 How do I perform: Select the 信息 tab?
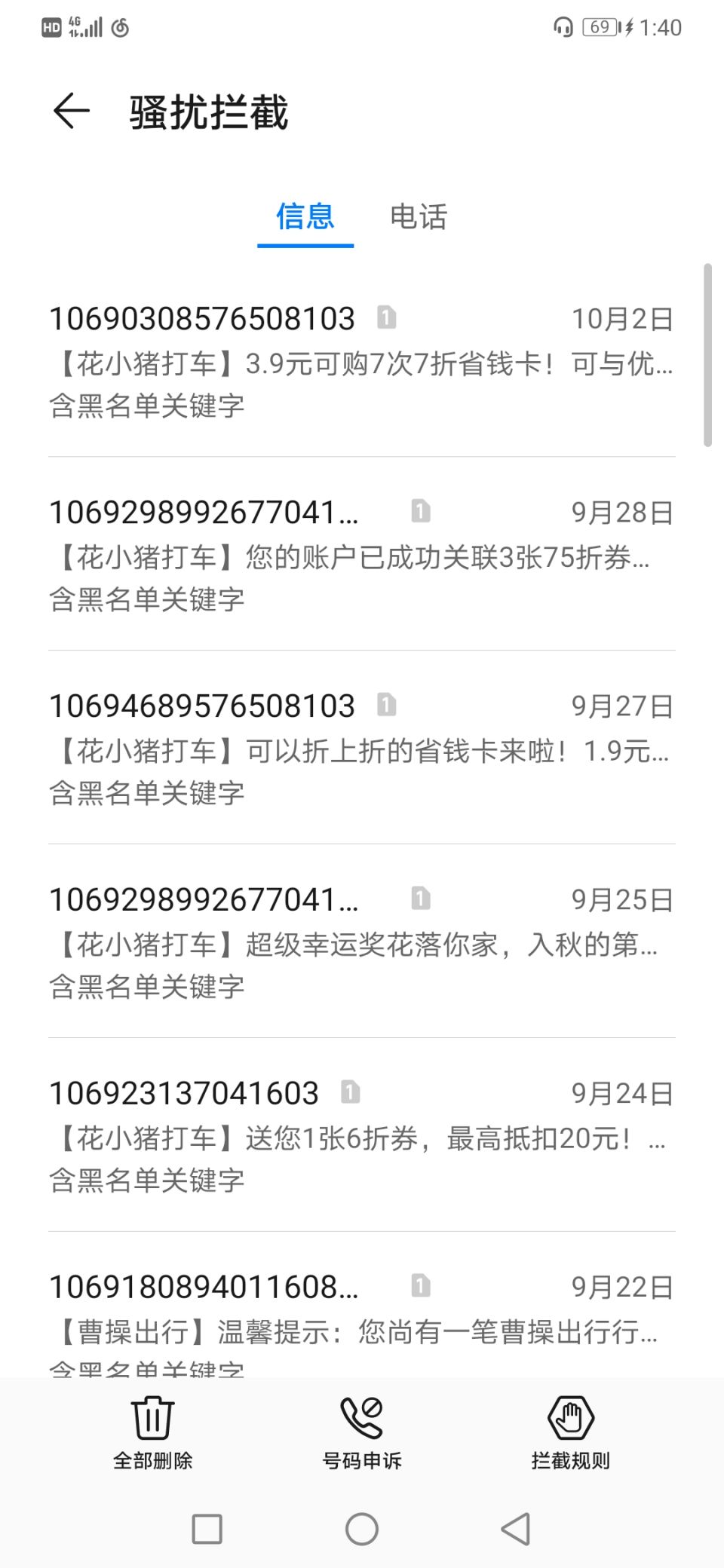pyautogui.click(x=305, y=217)
